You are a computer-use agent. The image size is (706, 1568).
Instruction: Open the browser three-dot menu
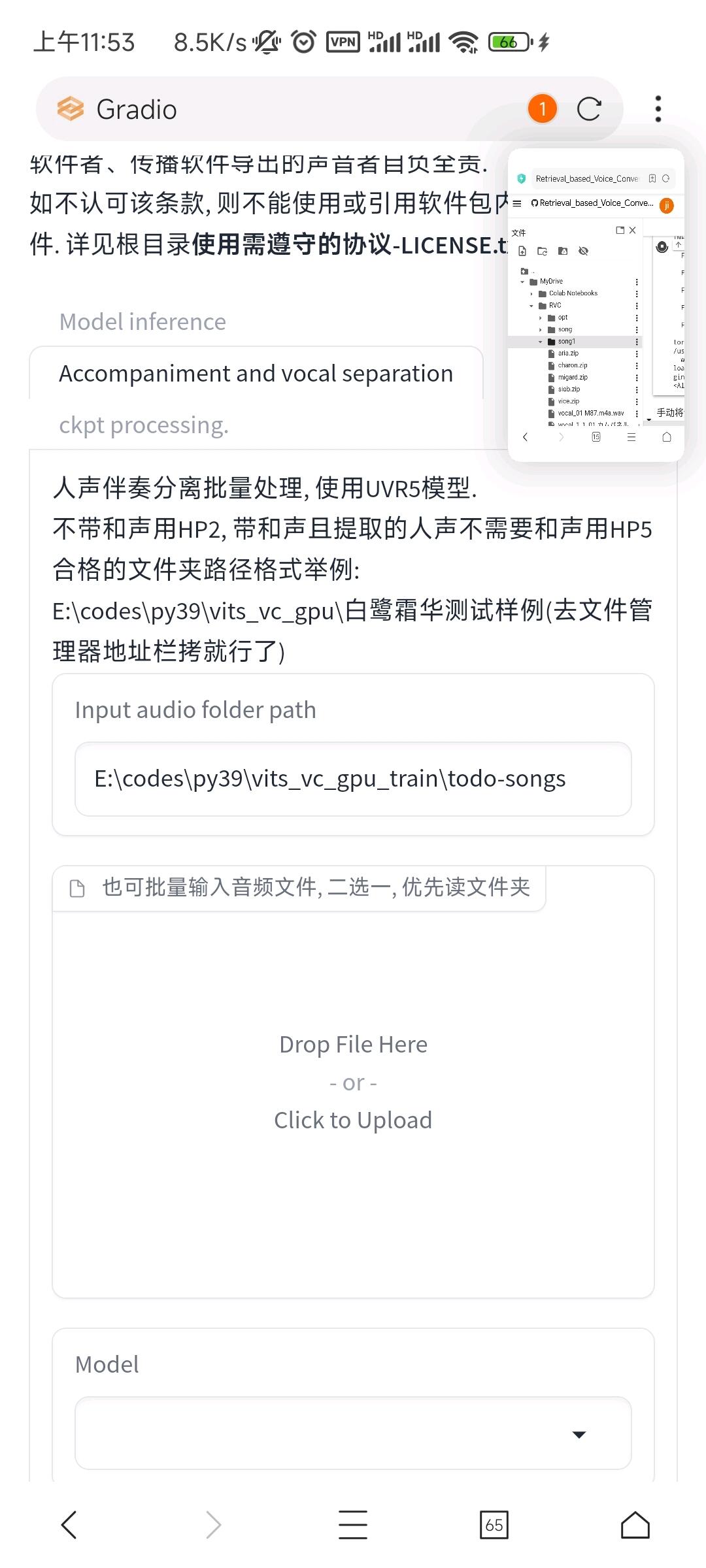click(x=658, y=108)
